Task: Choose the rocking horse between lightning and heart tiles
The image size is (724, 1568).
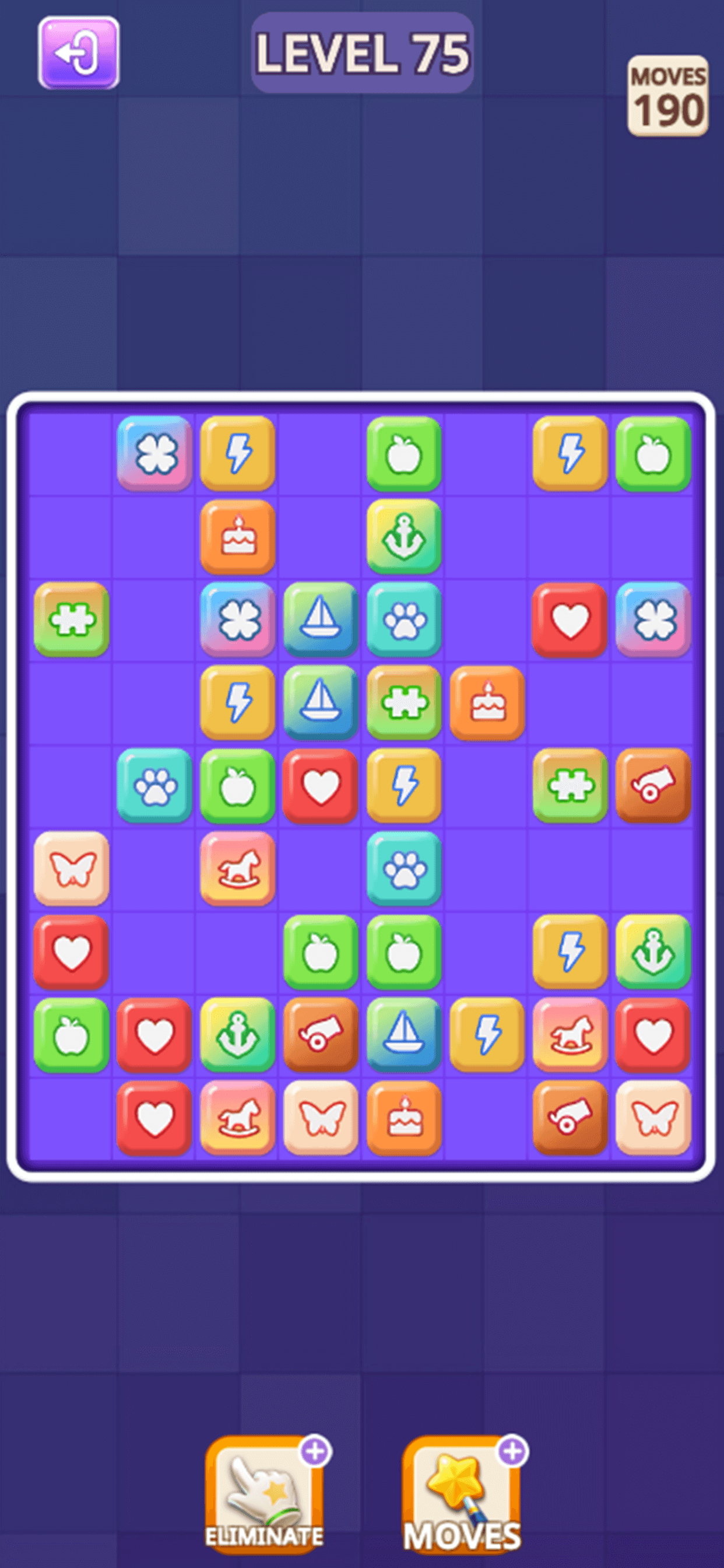Action: pyautogui.click(x=570, y=1034)
